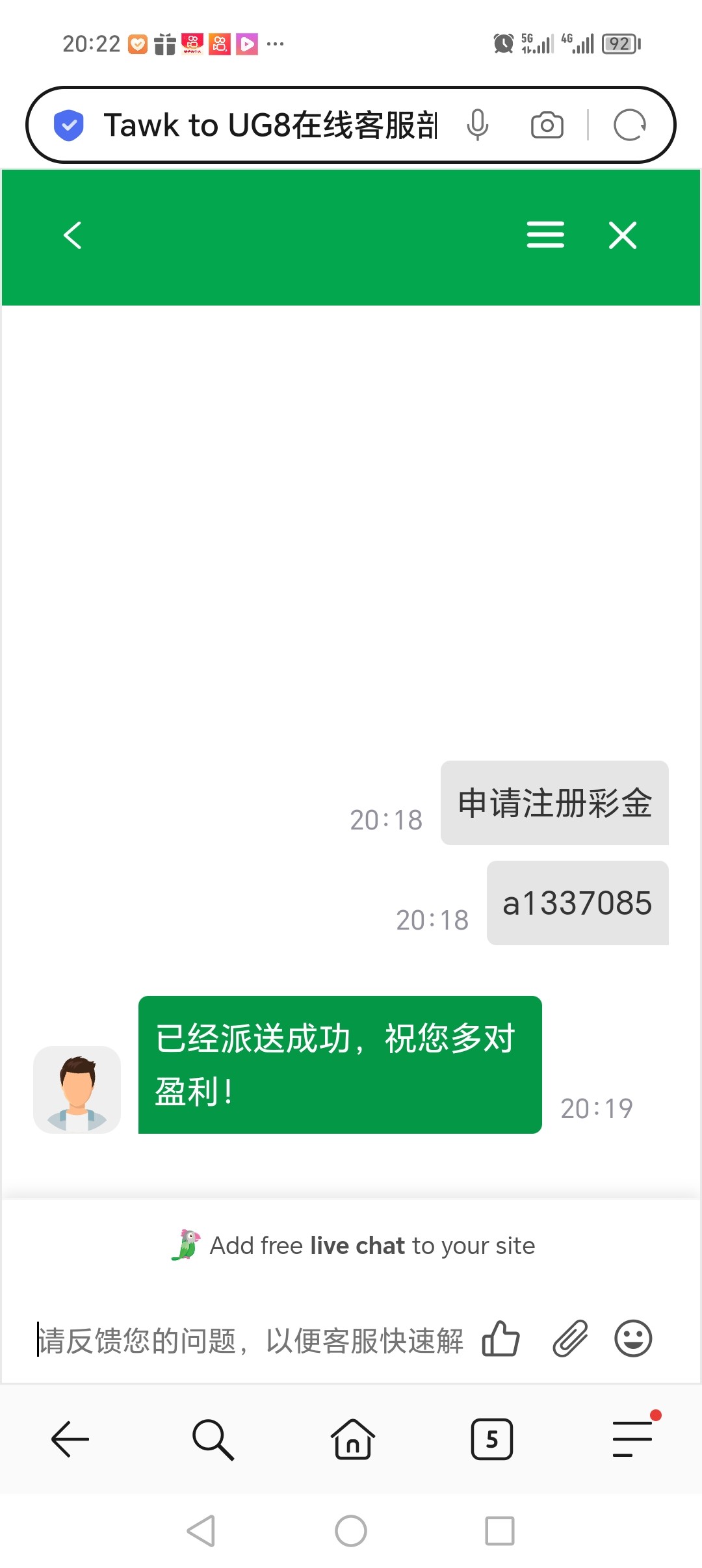Open the browser menu with red dot
This screenshot has height=1568, width=702.
(632, 1438)
